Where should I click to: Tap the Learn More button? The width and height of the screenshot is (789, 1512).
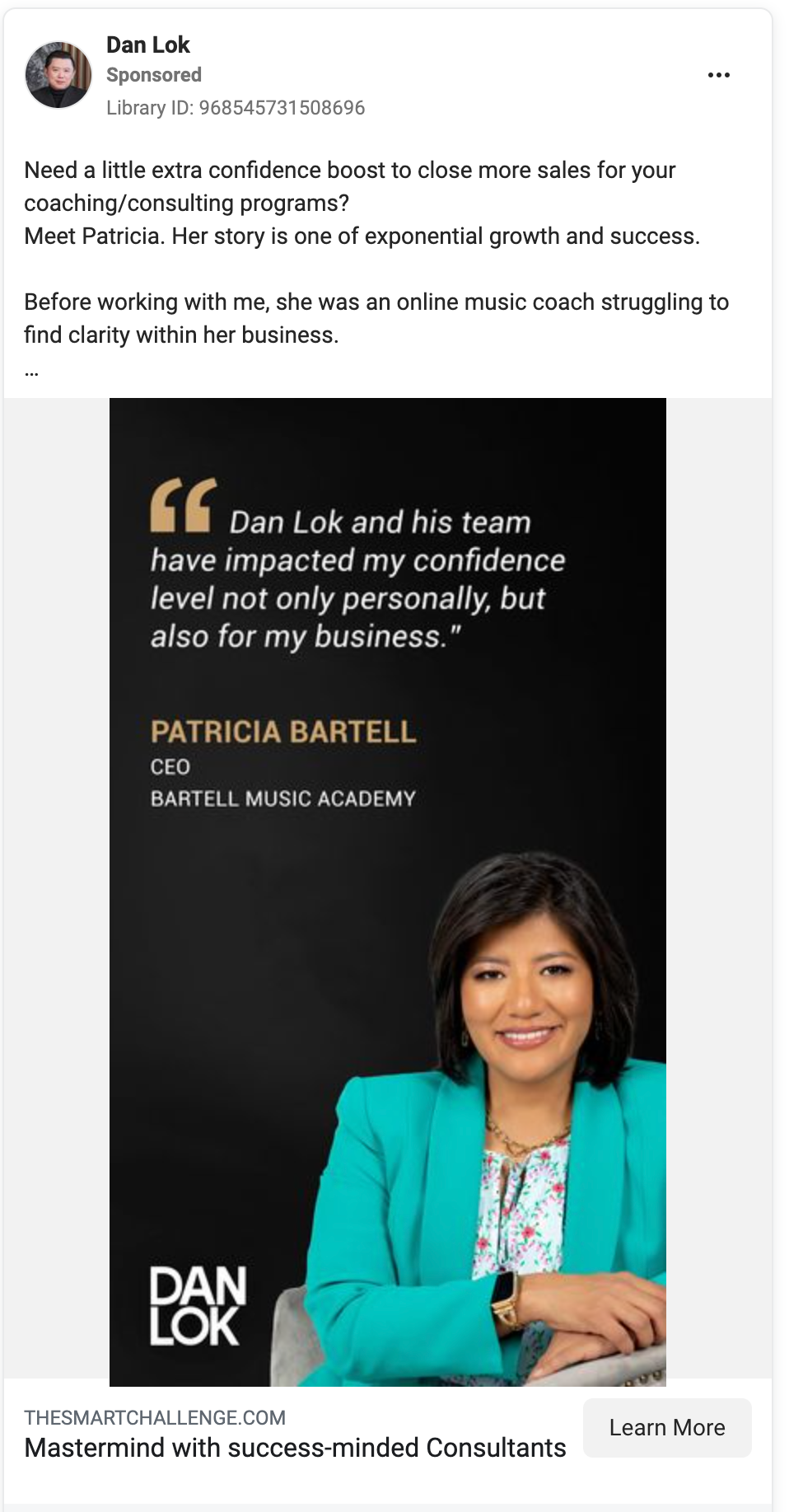point(666,1428)
